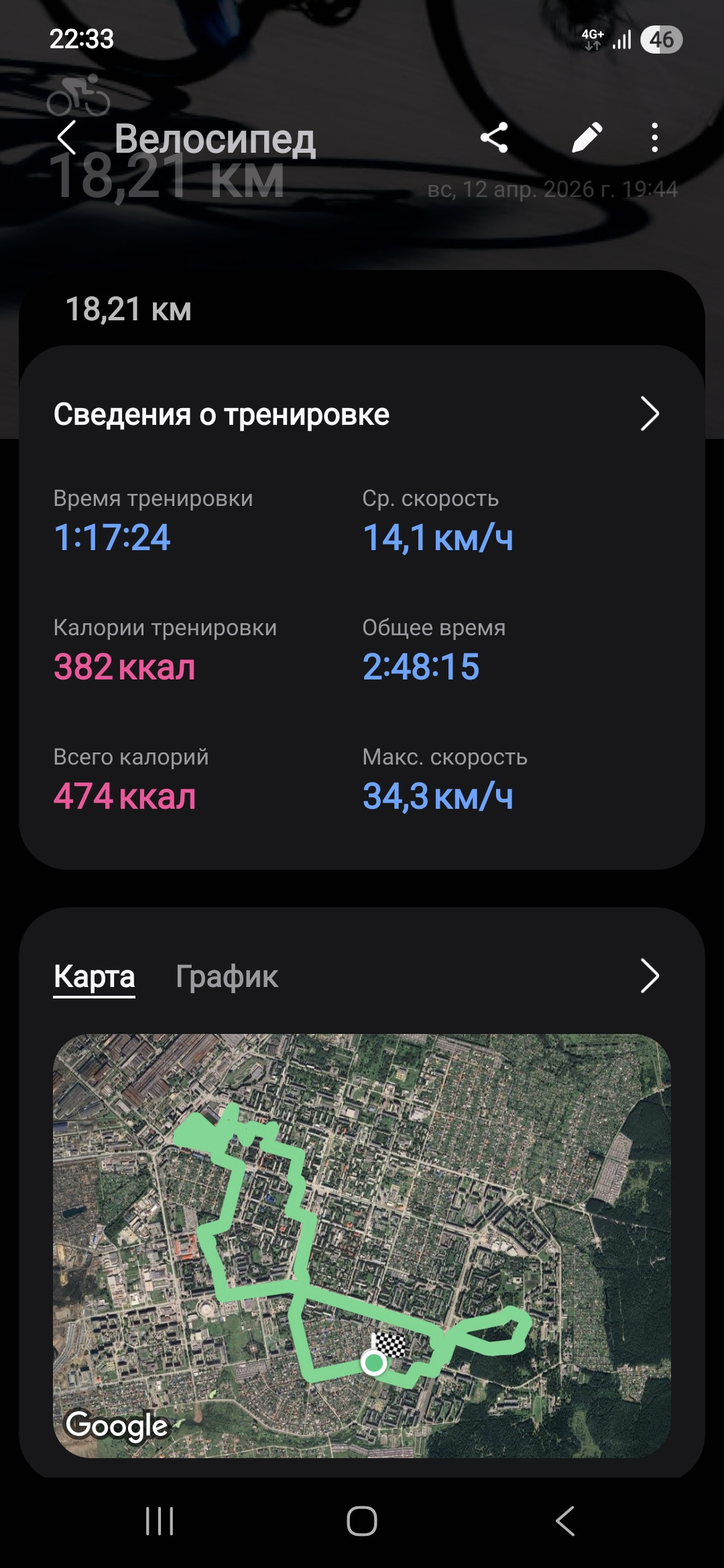Viewport: 724px width, 1568px height.
Task: Open the route map in full view
Action: coord(362,1246)
